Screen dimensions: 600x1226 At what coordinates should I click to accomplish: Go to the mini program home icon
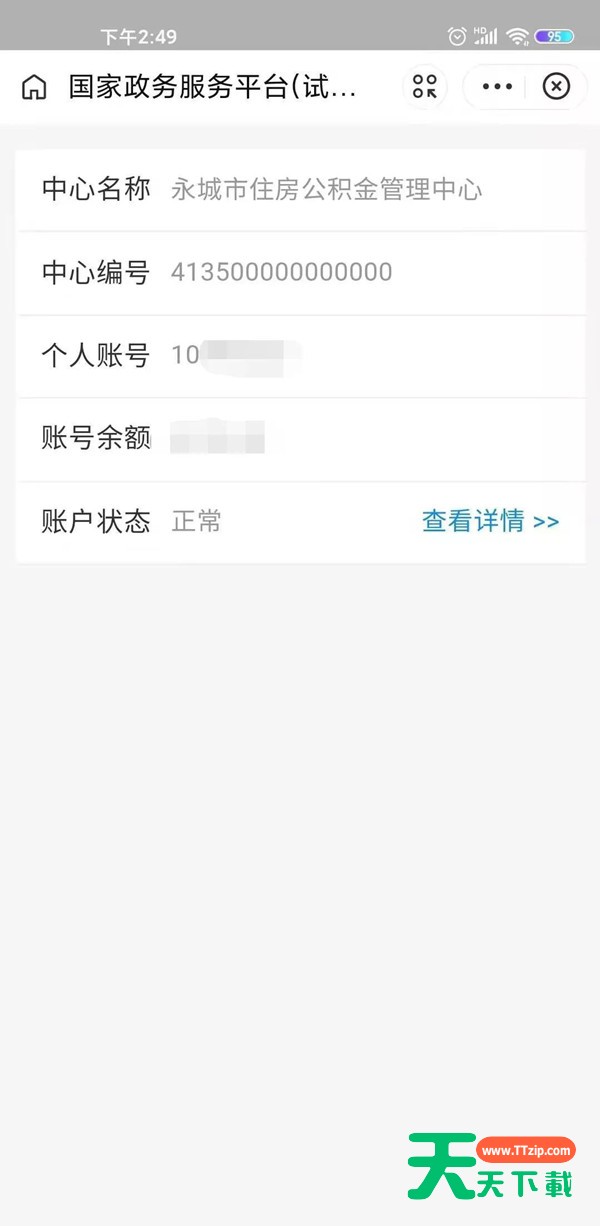[34, 87]
